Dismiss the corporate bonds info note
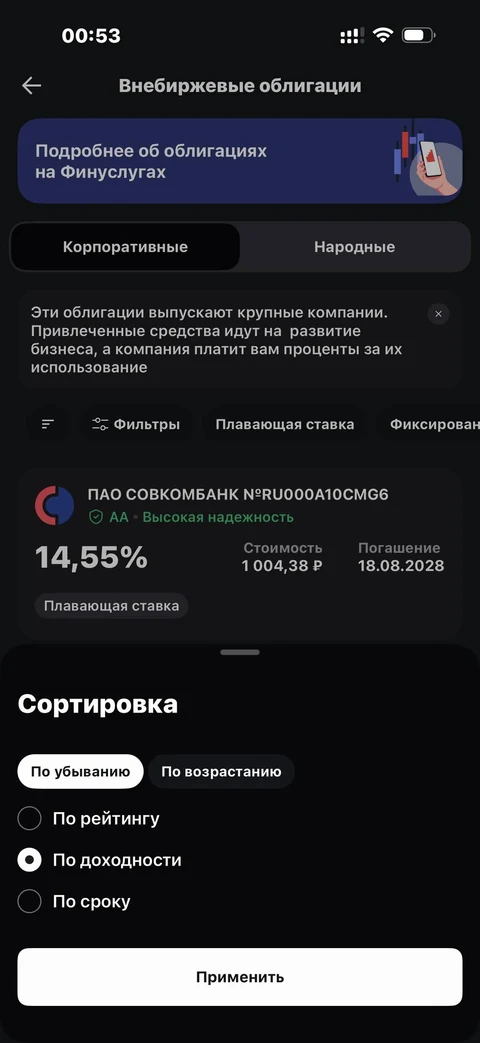This screenshot has width=480, height=1043. click(438, 313)
